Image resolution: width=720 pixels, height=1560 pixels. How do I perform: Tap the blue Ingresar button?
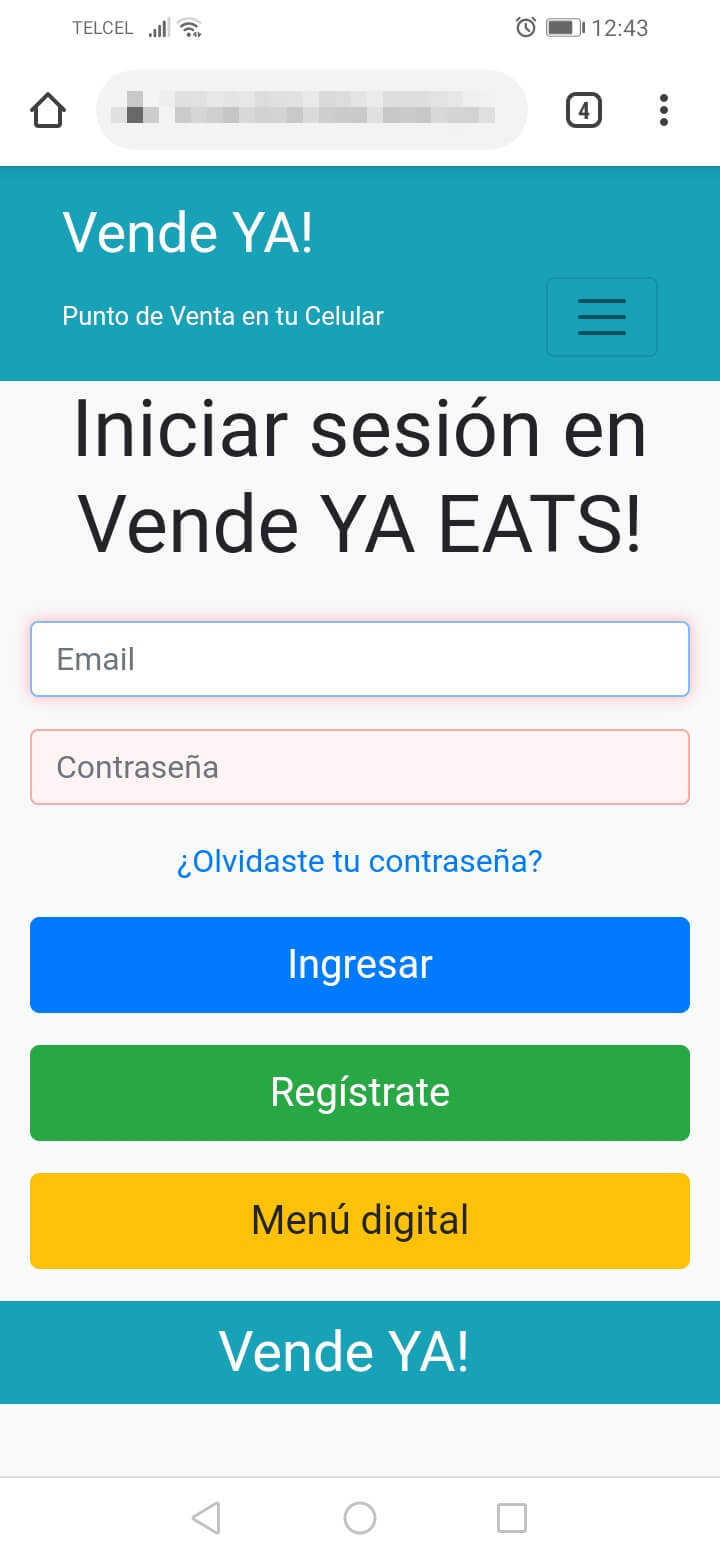tap(360, 965)
